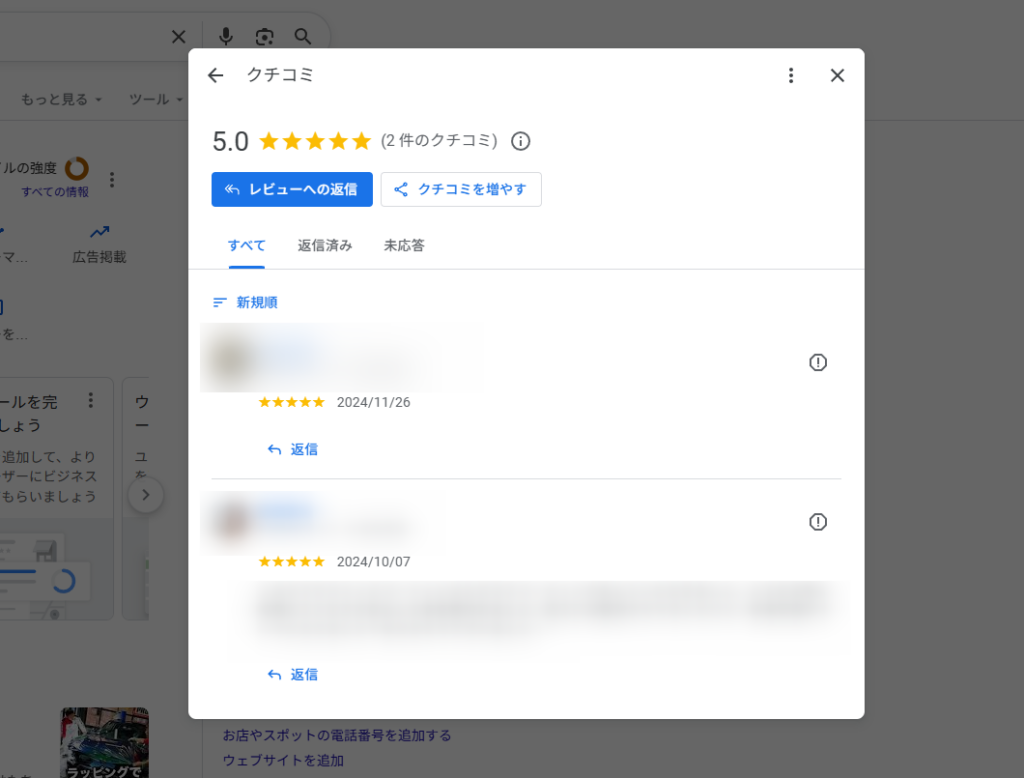The height and width of the screenshot is (778, 1024).
Task: Open the review count info icon
Action: tap(520, 141)
